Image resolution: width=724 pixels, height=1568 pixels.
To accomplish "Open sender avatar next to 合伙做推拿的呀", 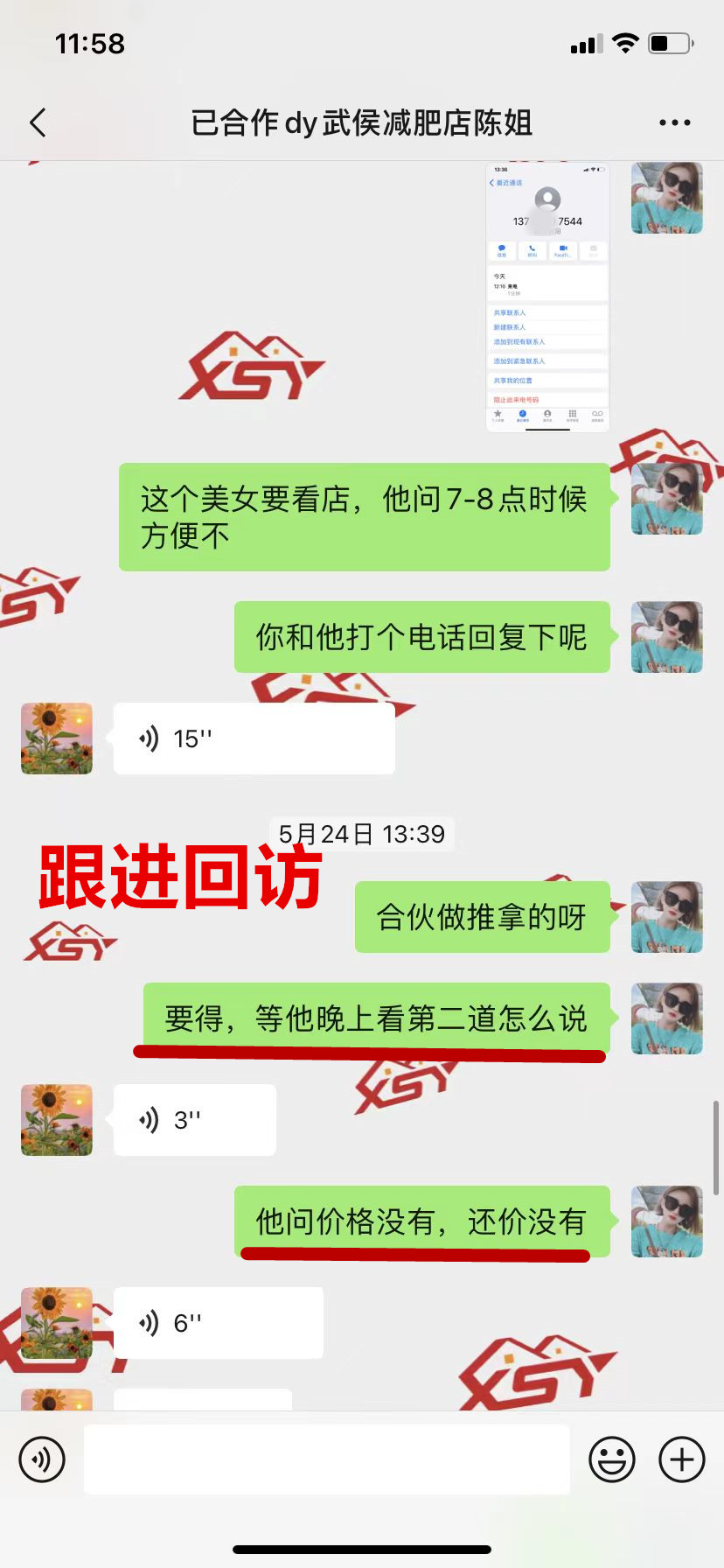I will 666,917.
